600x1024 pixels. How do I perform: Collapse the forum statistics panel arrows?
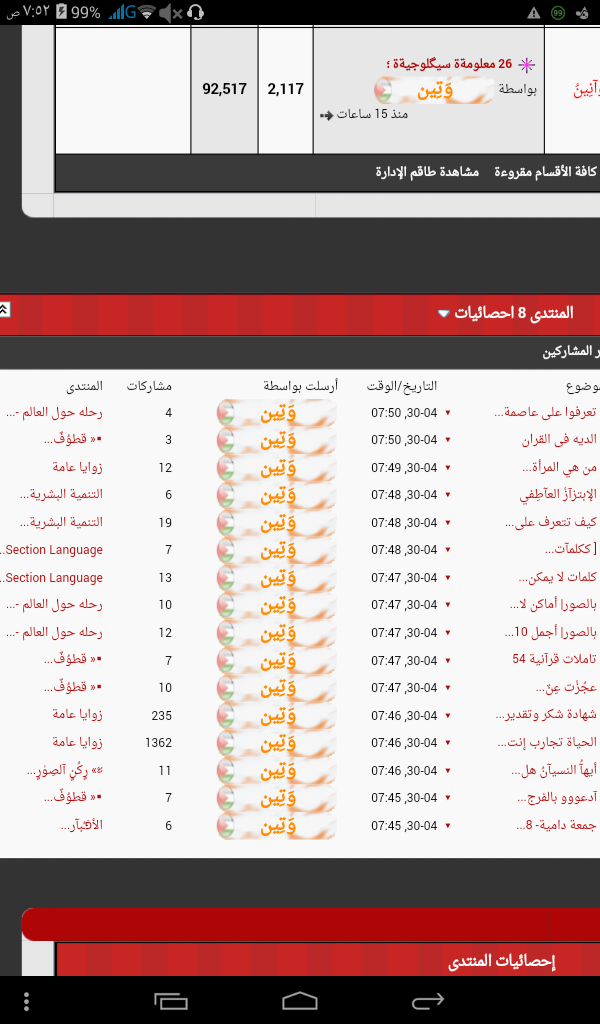coord(4,310)
